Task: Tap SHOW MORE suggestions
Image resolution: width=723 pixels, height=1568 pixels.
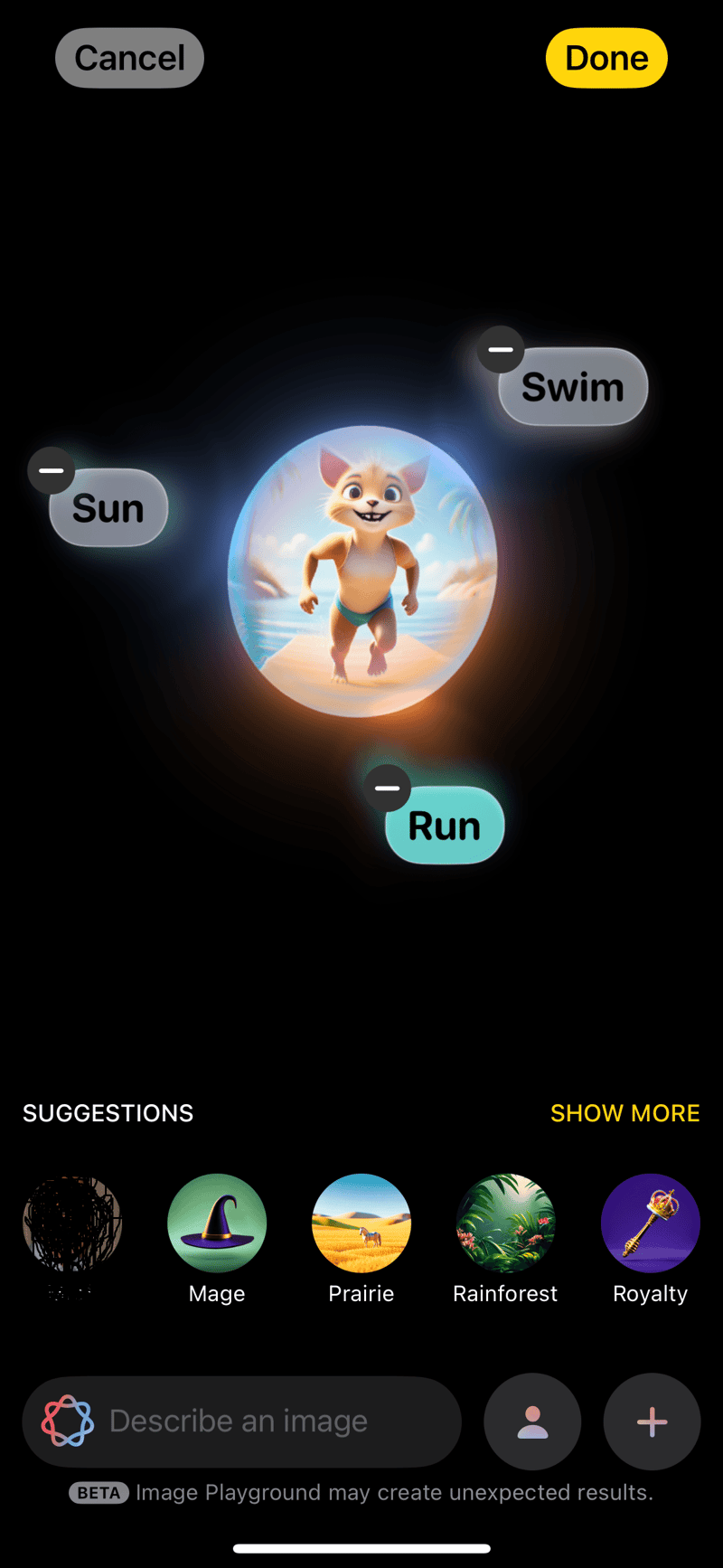Action: [x=624, y=1113]
